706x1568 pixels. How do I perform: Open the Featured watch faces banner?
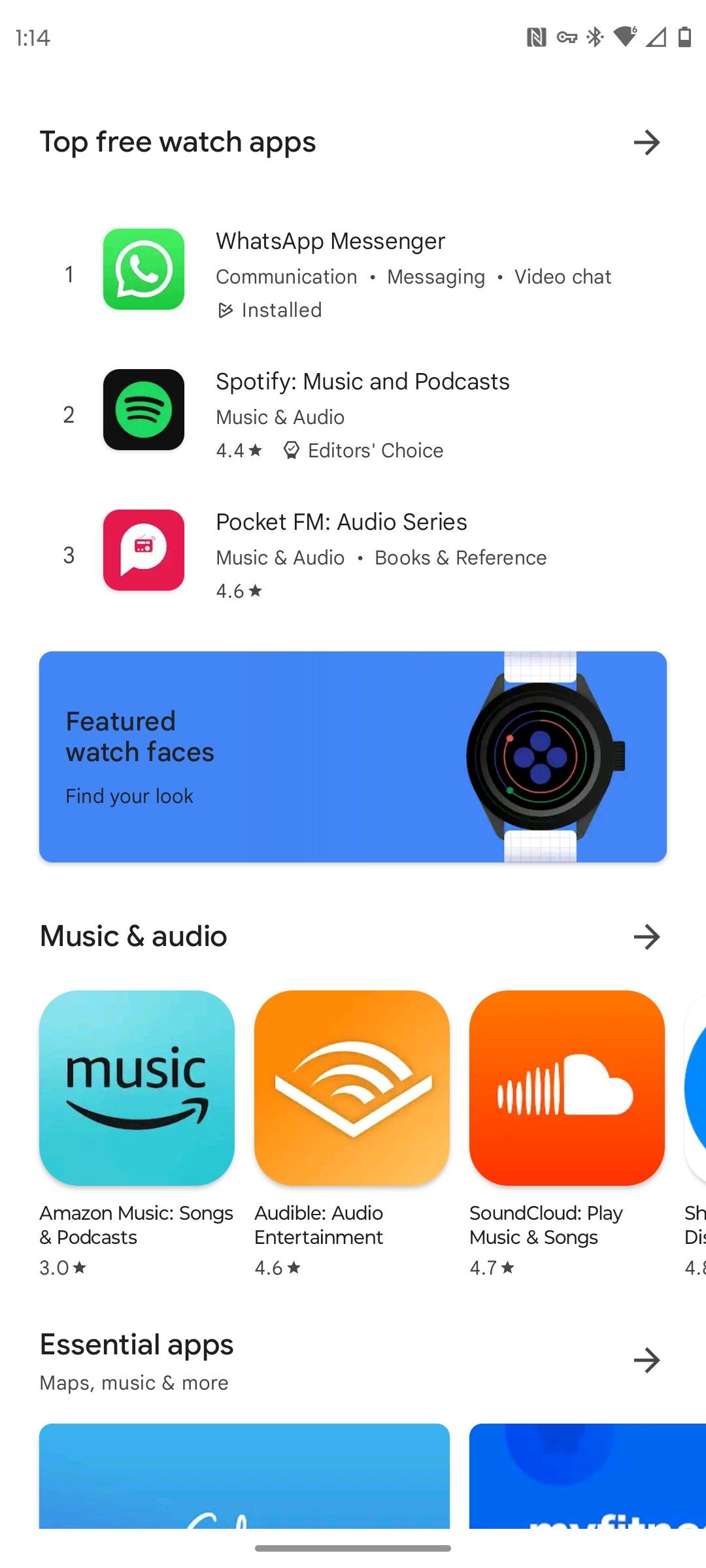click(x=353, y=757)
